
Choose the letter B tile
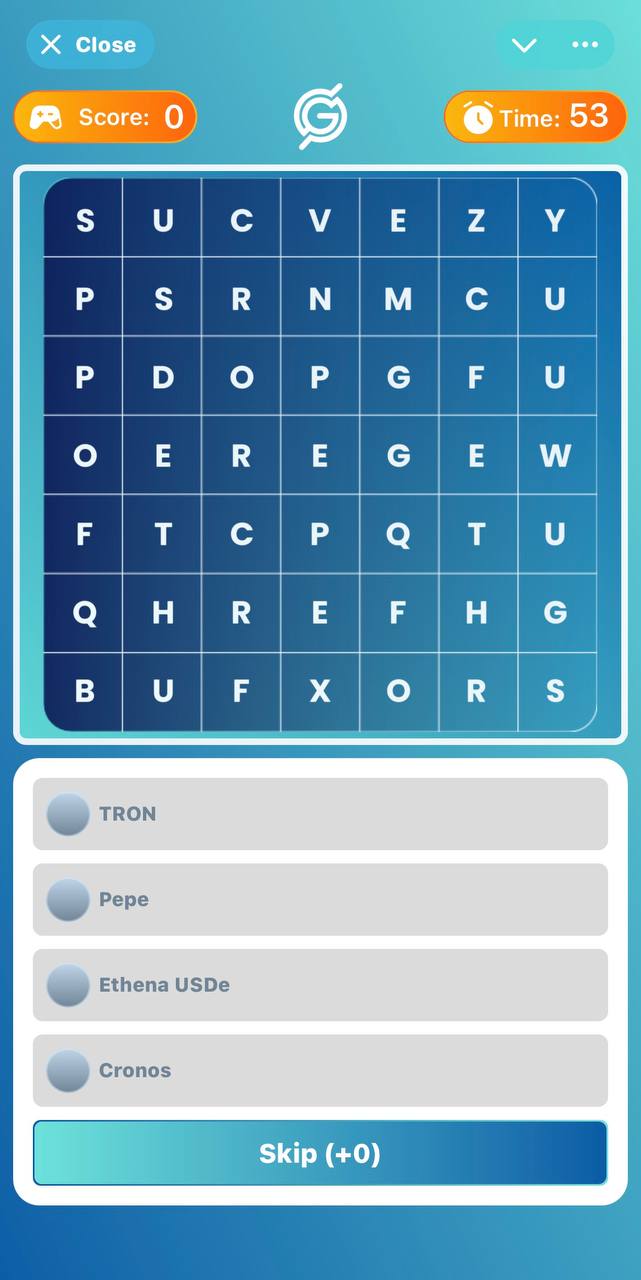click(x=85, y=691)
